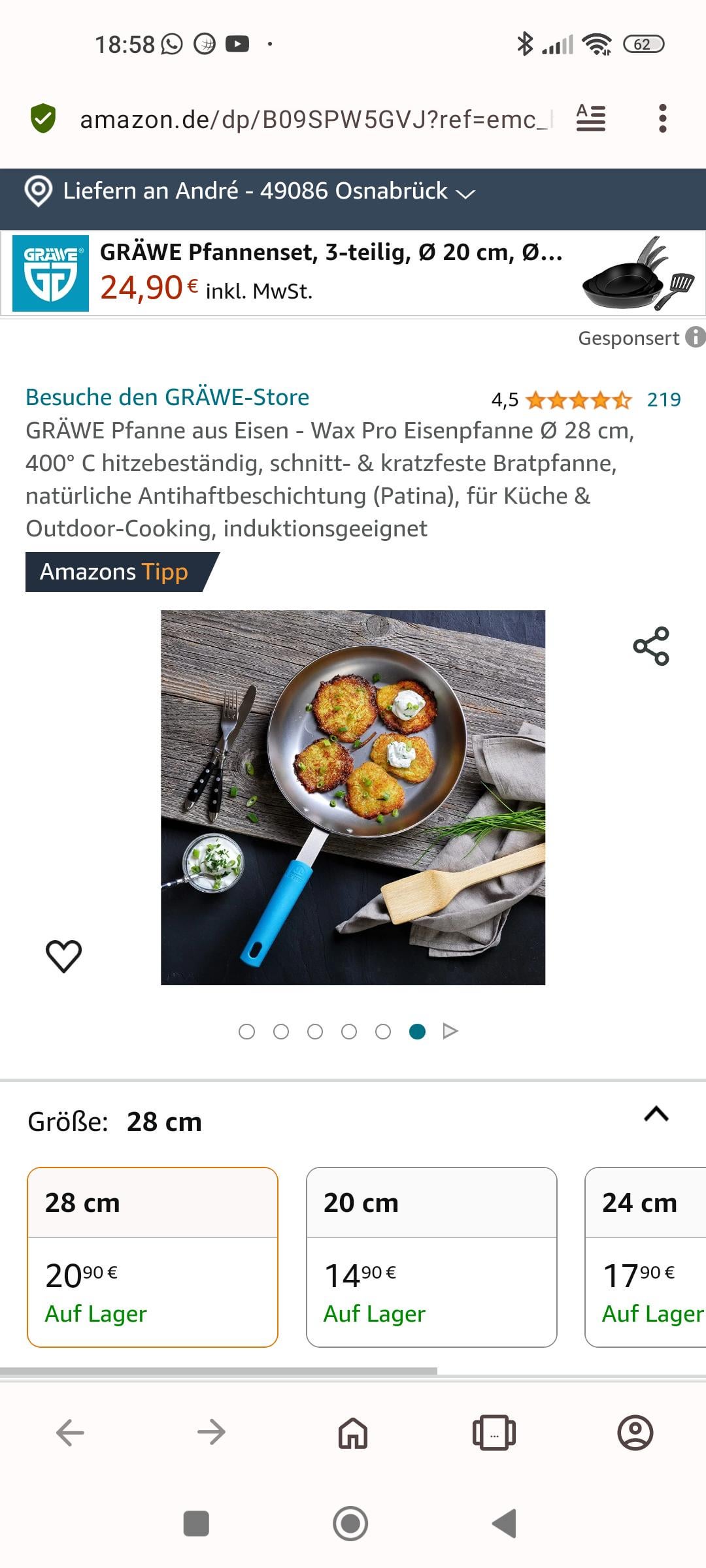Open the browser tabs overview

click(494, 1433)
